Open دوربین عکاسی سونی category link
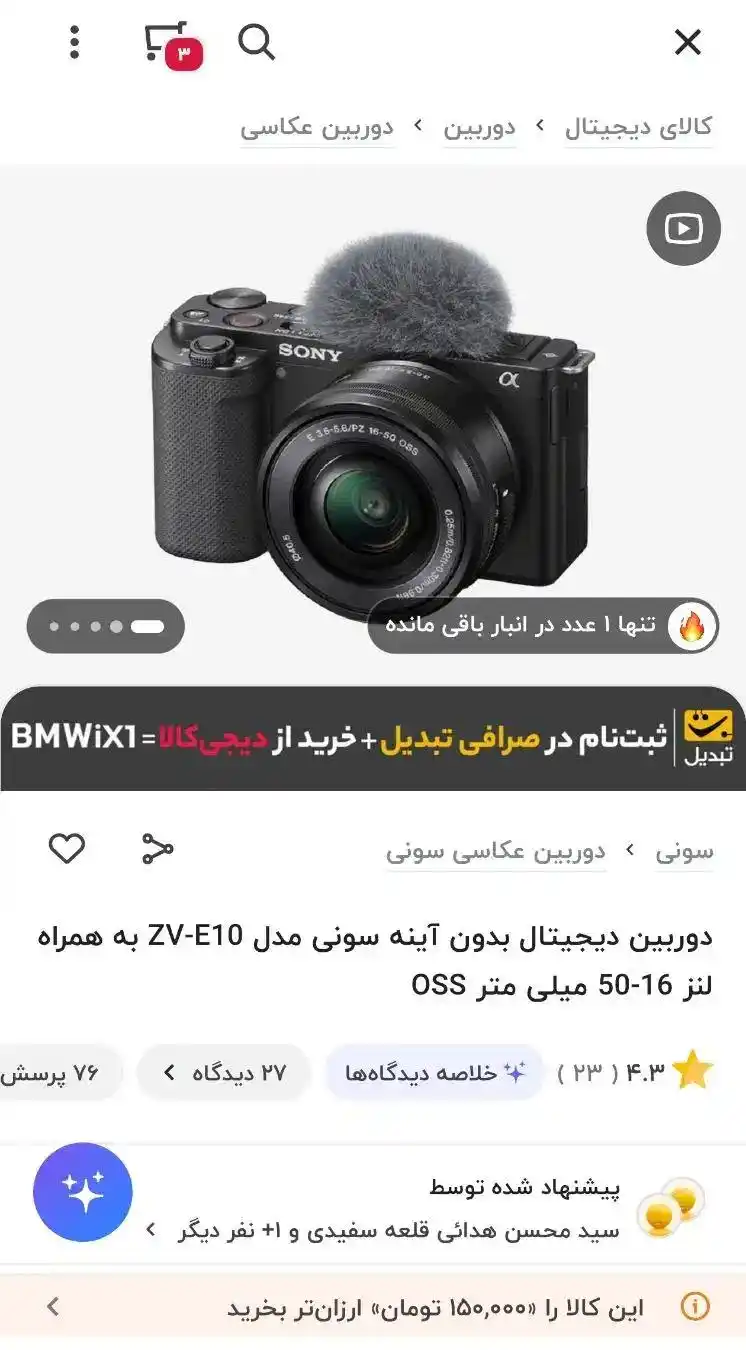The height and width of the screenshot is (1350, 746). (496, 851)
